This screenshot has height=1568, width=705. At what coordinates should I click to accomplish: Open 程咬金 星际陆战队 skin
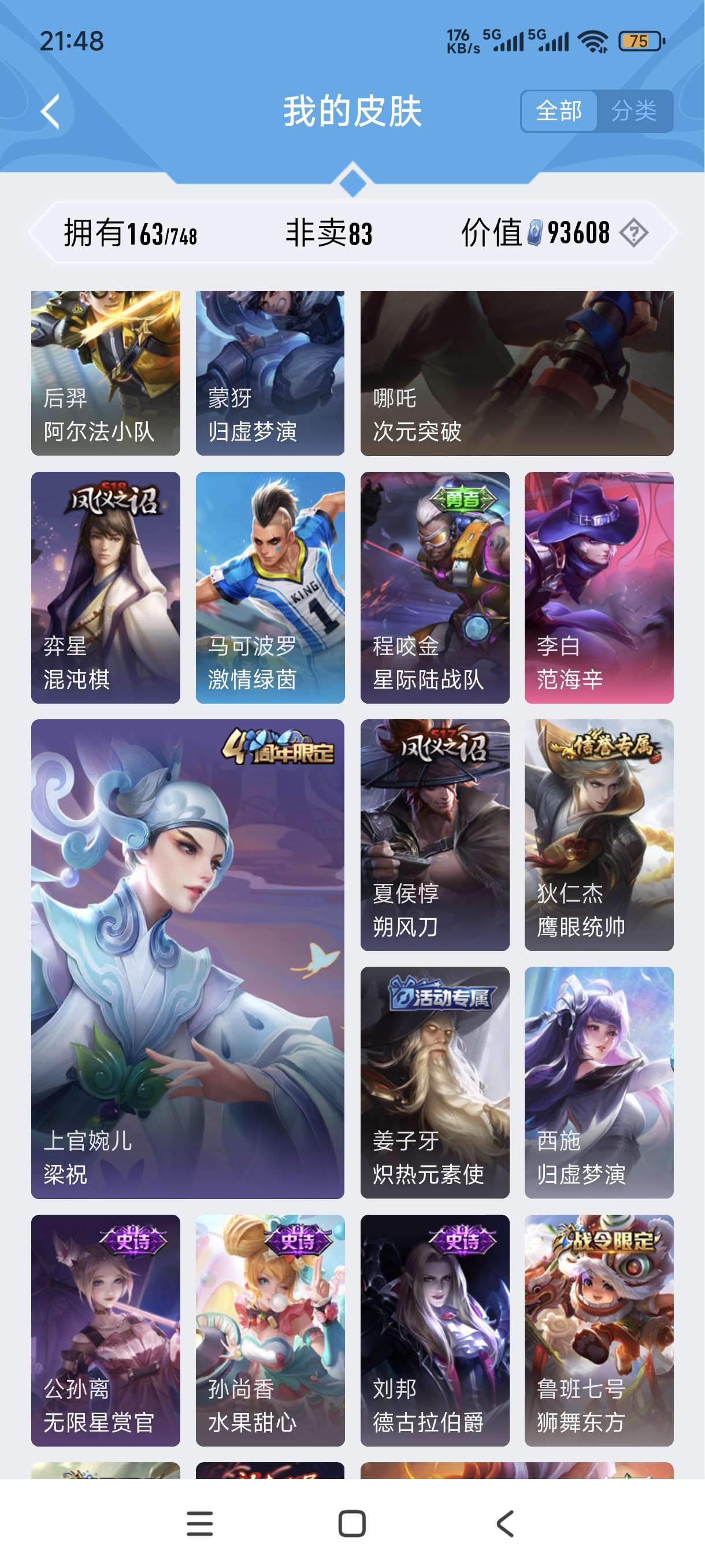435,587
